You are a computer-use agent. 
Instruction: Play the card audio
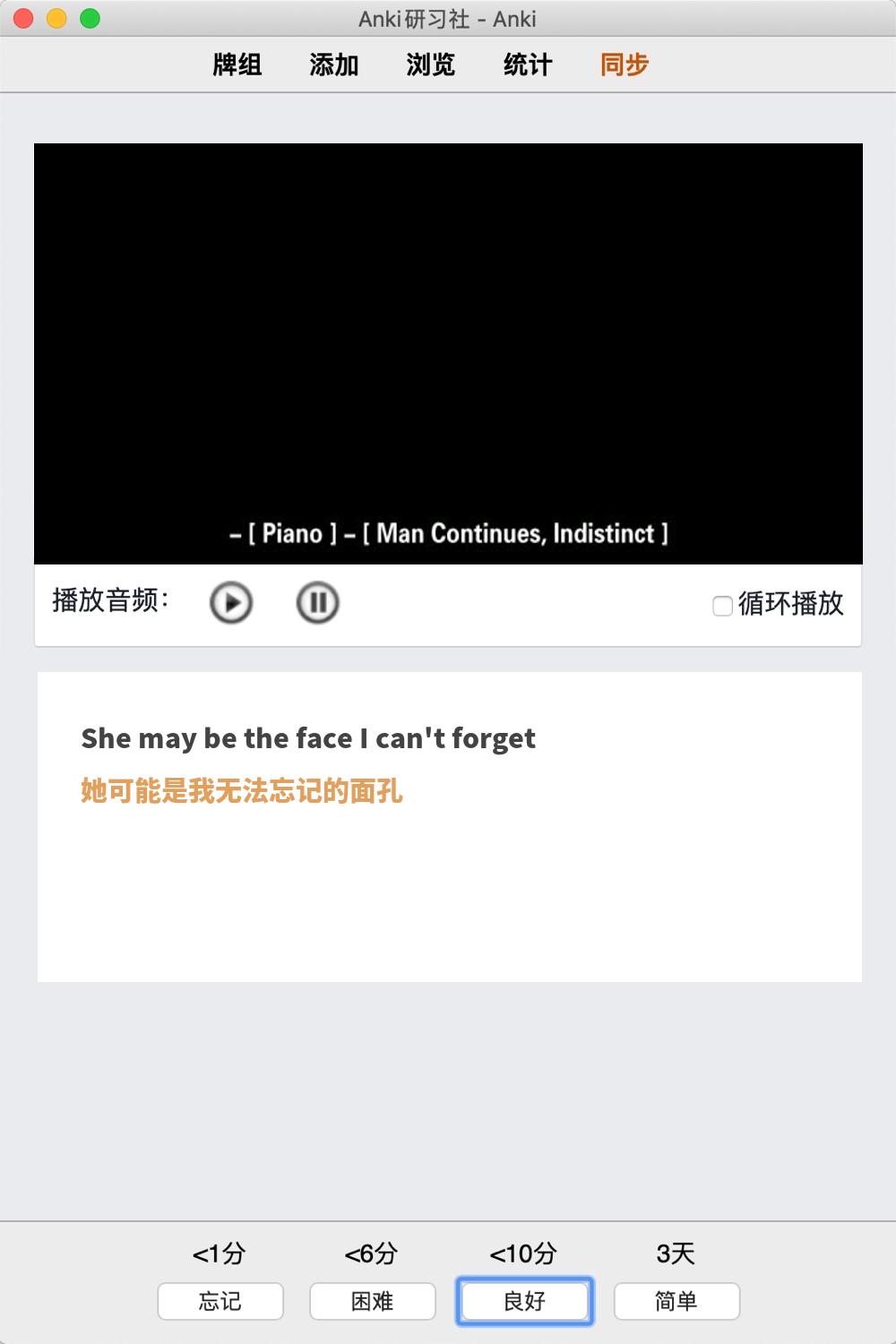click(x=231, y=603)
